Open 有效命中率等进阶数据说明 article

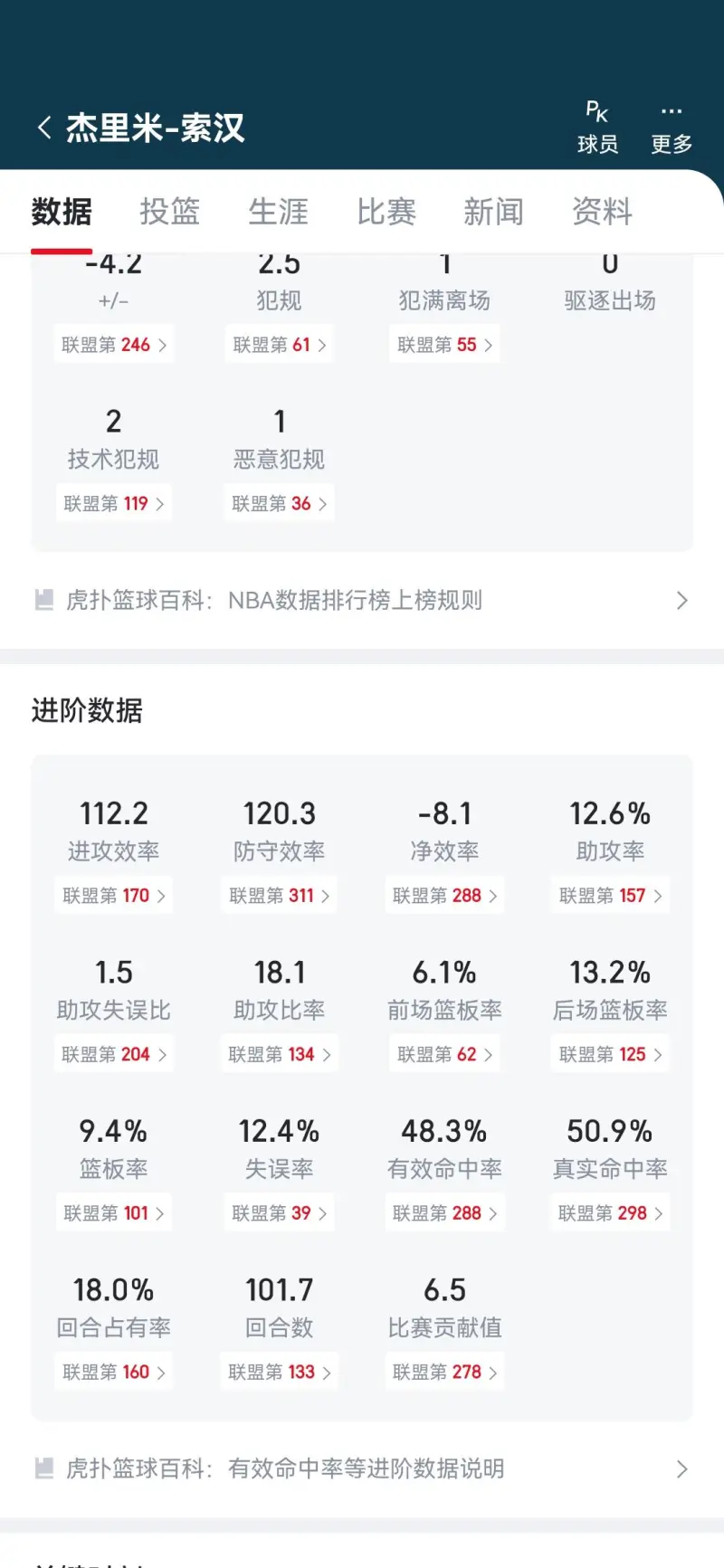point(362,1468)
